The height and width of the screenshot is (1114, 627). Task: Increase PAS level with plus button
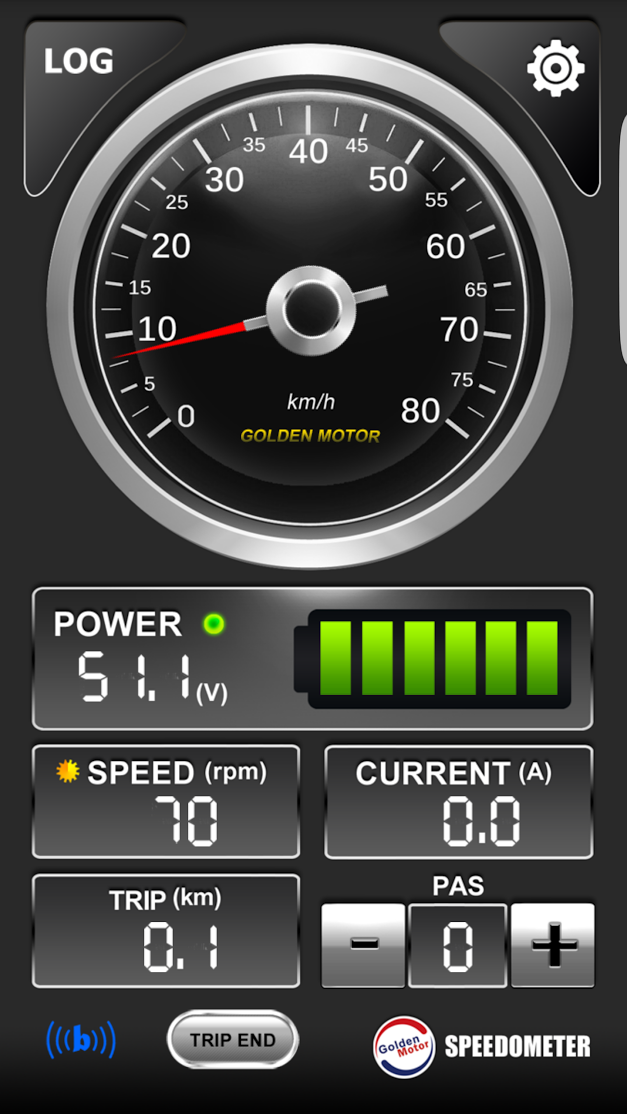[x=553, y=944]
